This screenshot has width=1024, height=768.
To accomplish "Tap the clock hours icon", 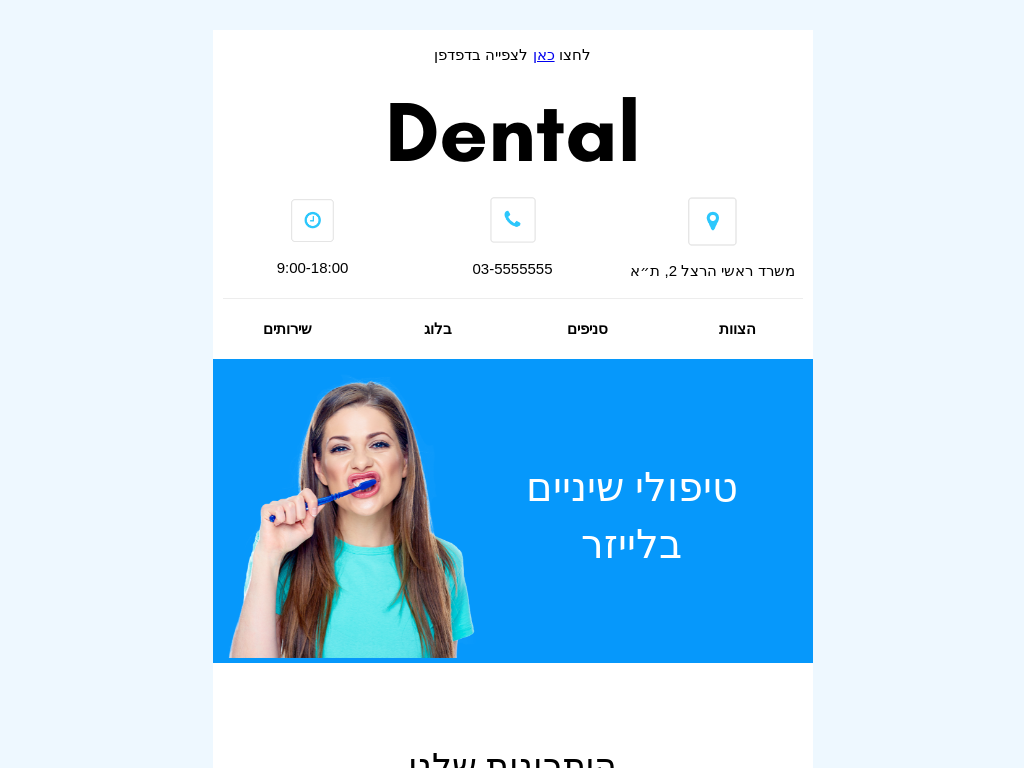I will 312,220.
